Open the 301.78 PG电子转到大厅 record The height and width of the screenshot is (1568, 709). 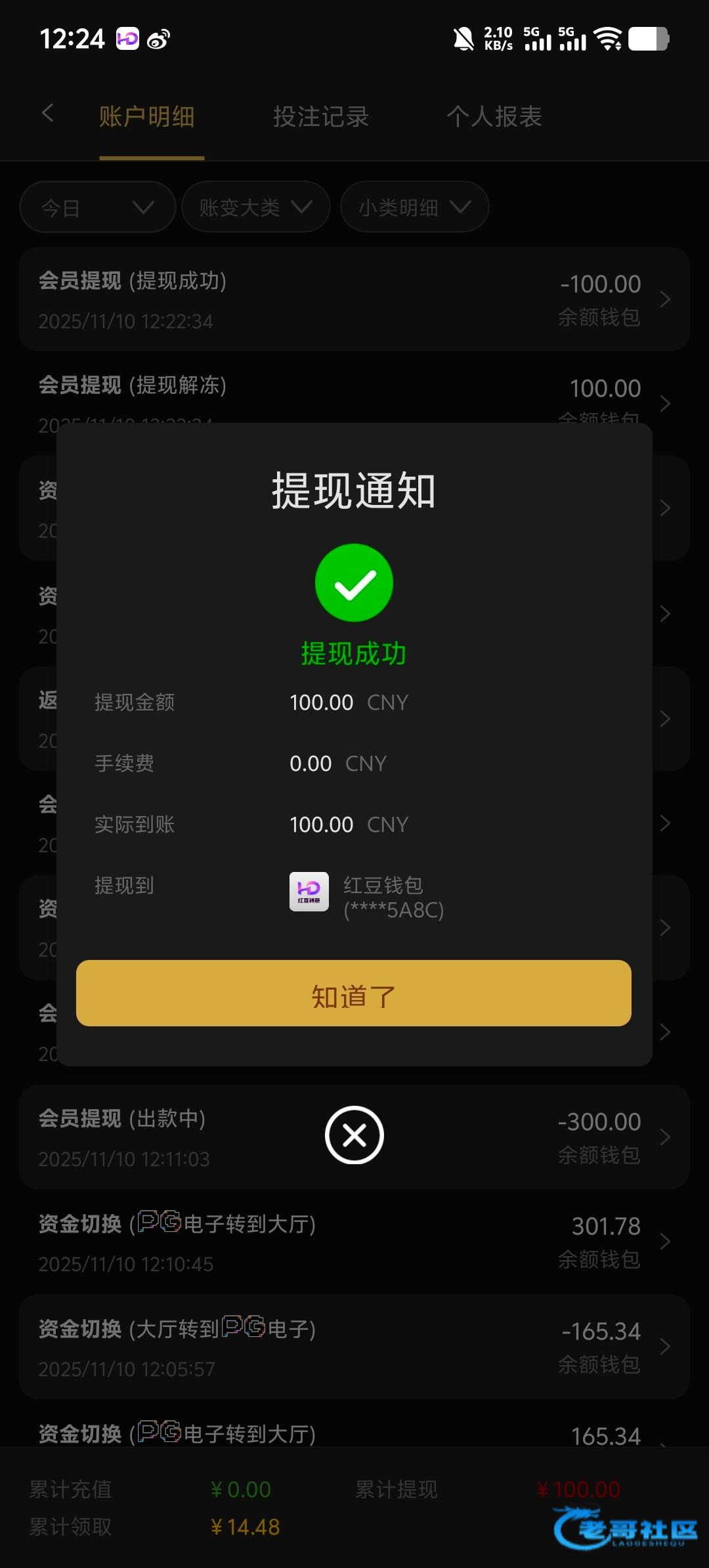(x=354, y=1242)
